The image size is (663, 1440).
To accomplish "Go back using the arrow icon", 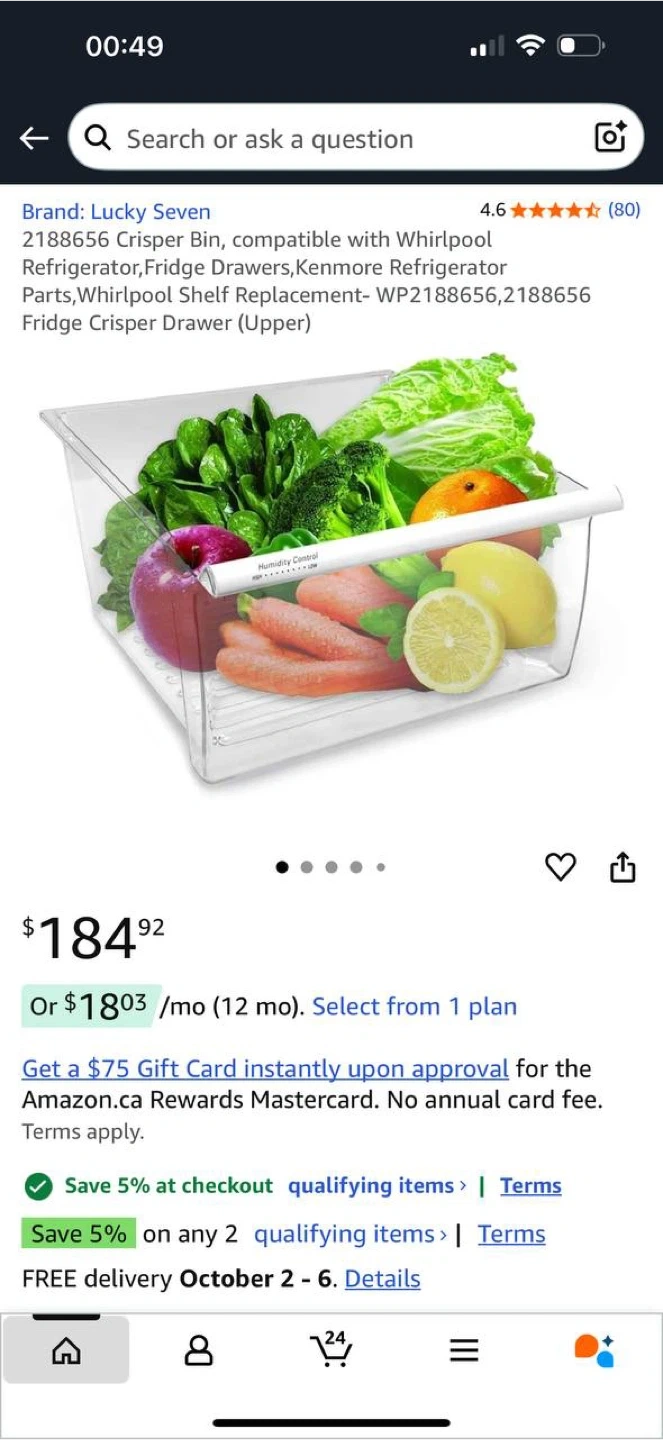I will (x=34, y=138).
